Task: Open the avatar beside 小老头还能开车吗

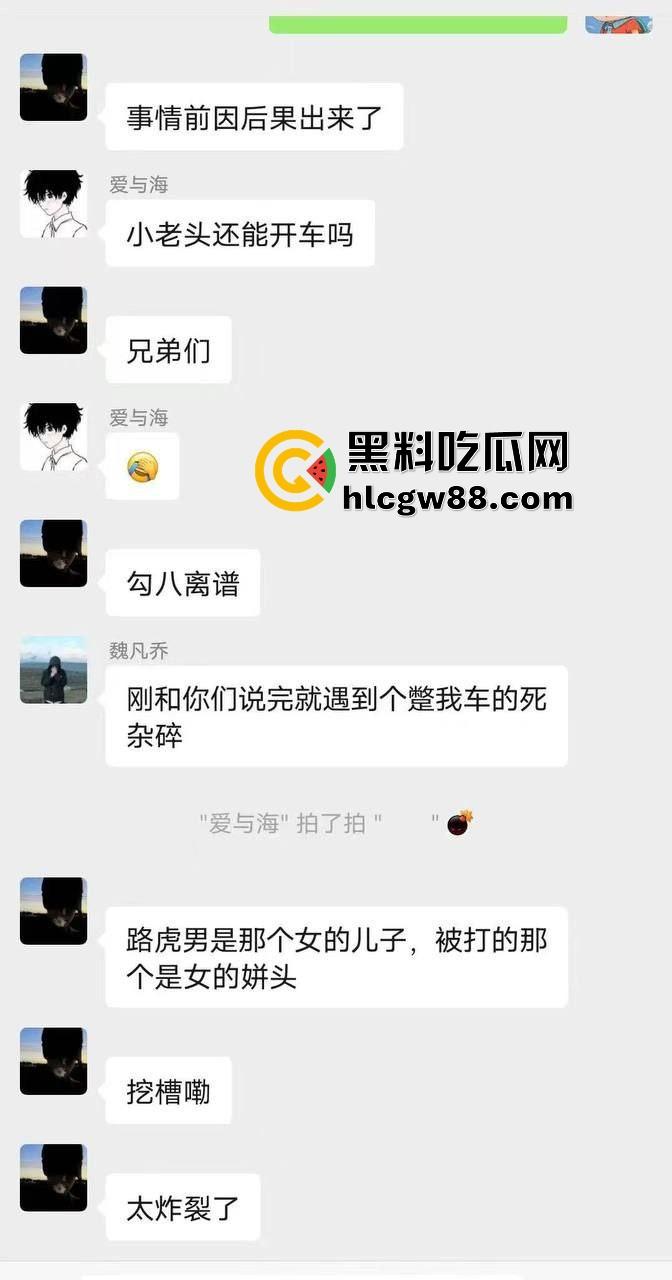Action: pyautogui.click(x=53, y=204)
